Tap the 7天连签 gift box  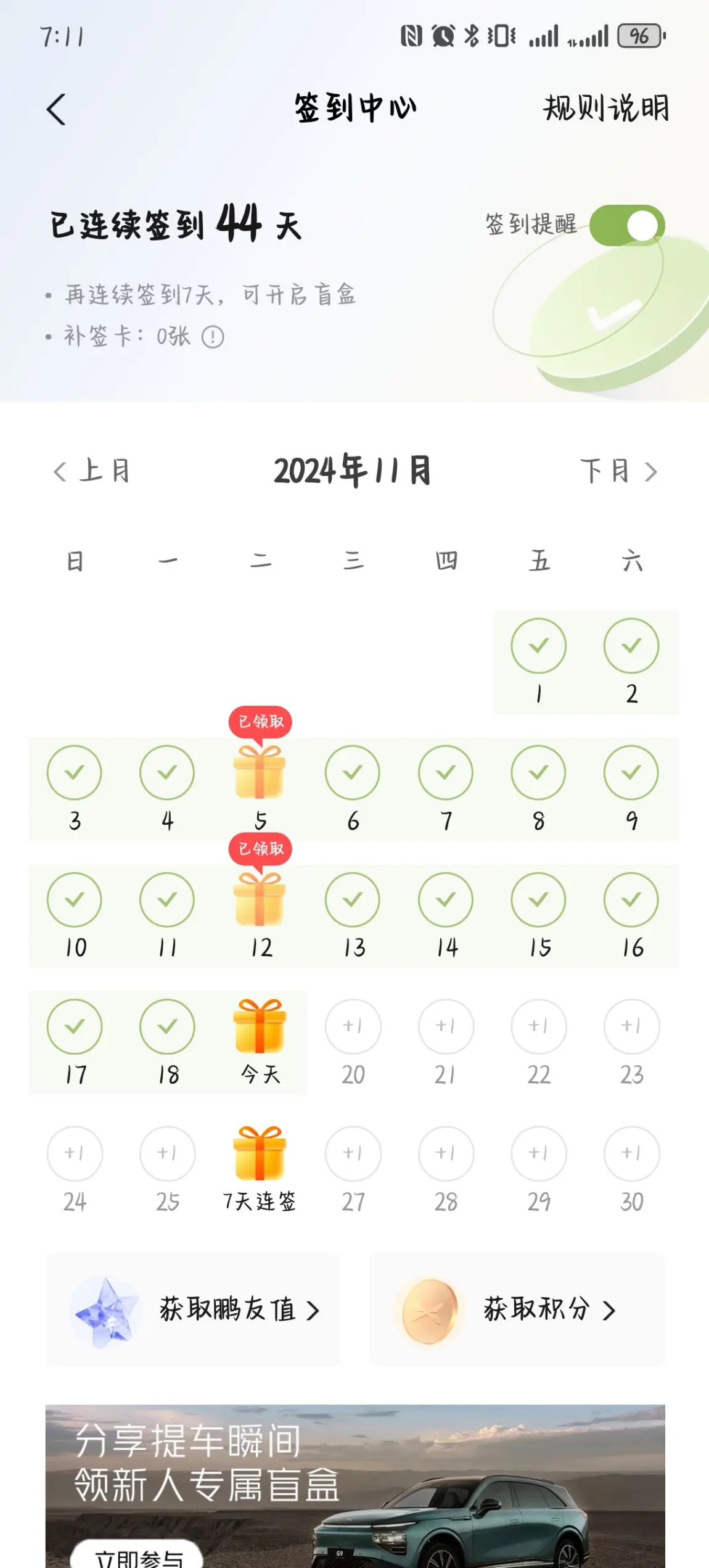coord(260,1168)
